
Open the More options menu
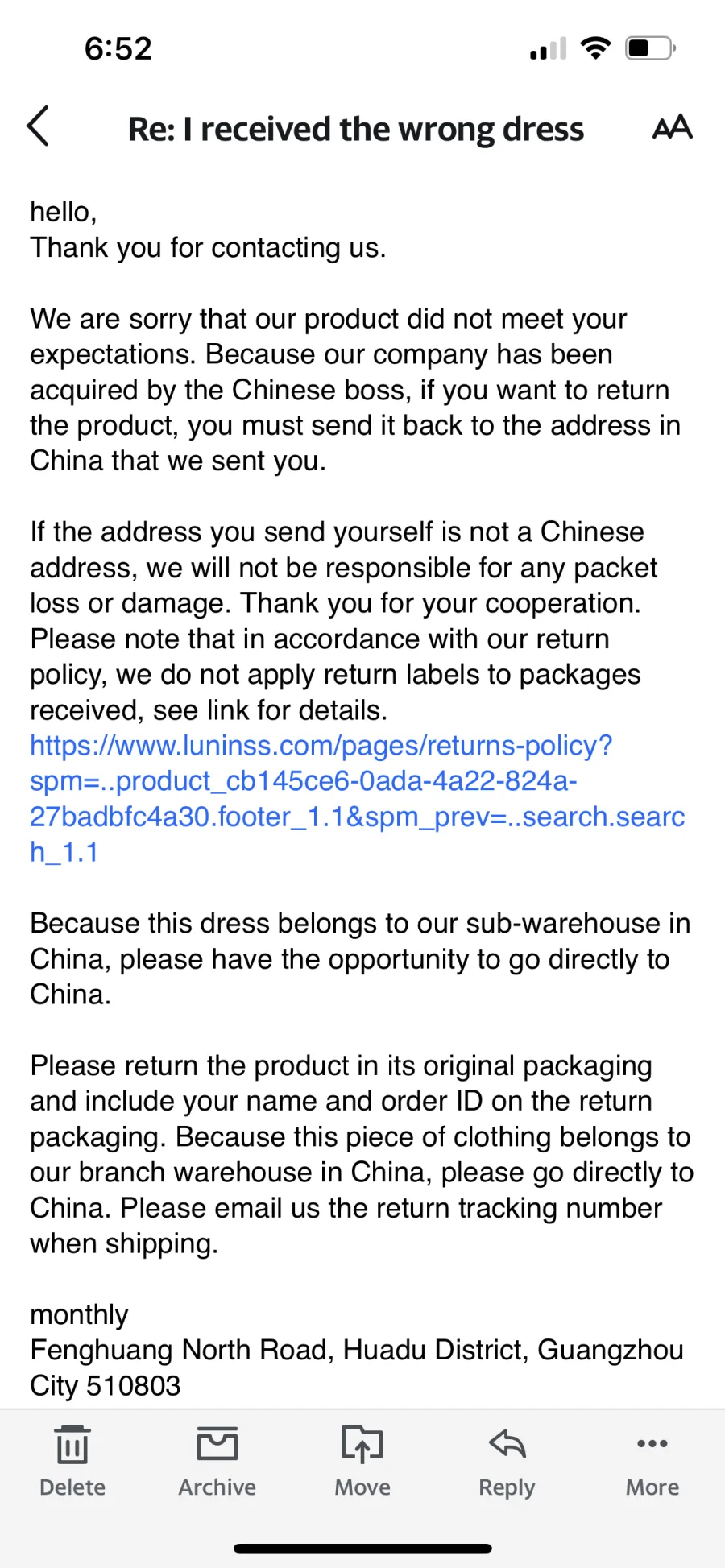coord(652,1460)
